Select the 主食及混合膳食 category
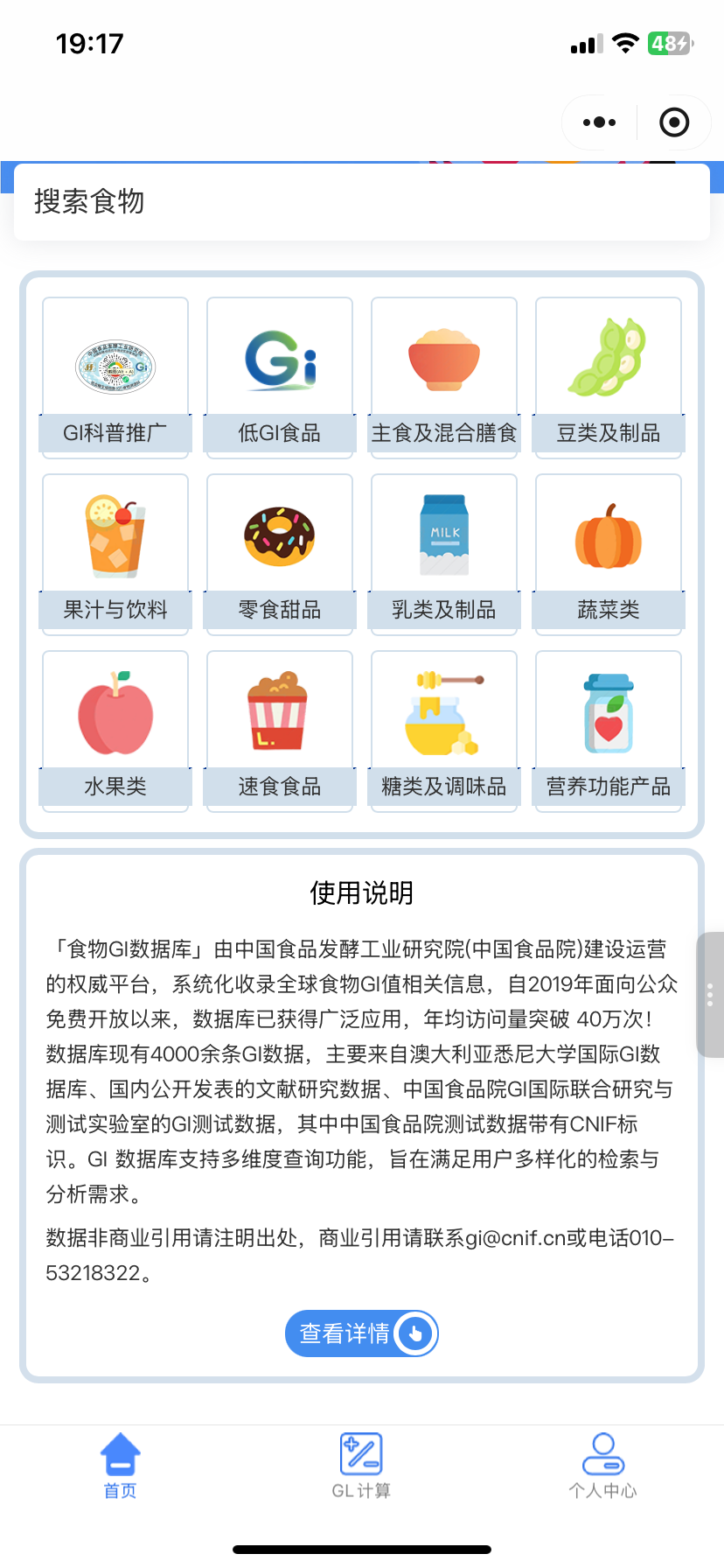 [444, 377]
